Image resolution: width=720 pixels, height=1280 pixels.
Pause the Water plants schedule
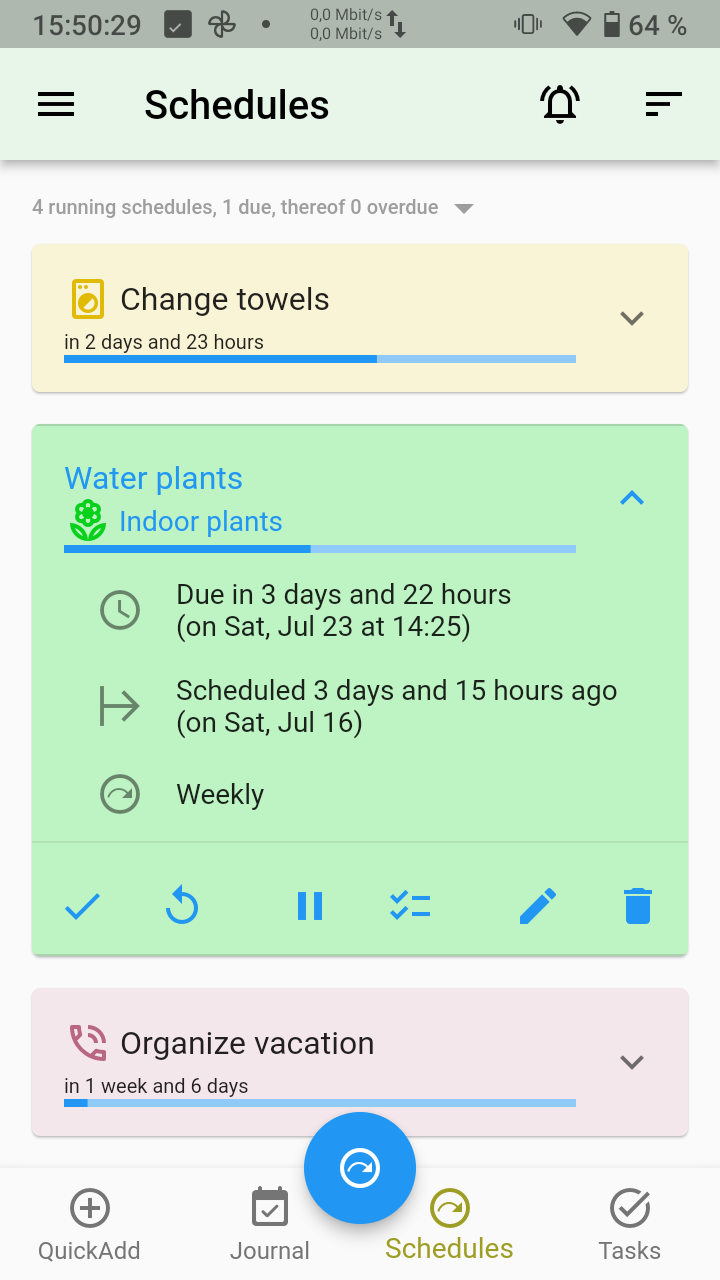point(310,907)
